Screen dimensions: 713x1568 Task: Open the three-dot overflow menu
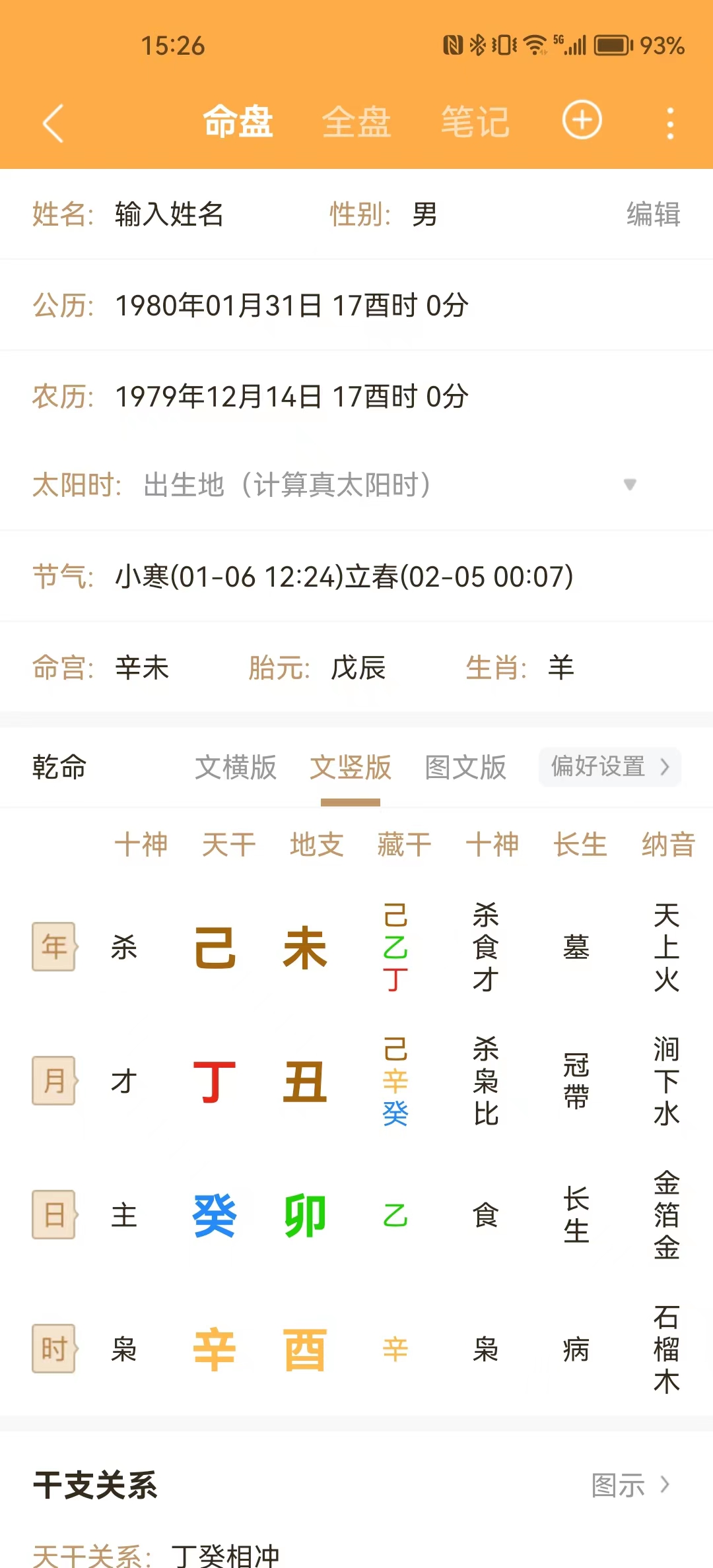click(670, 123)
